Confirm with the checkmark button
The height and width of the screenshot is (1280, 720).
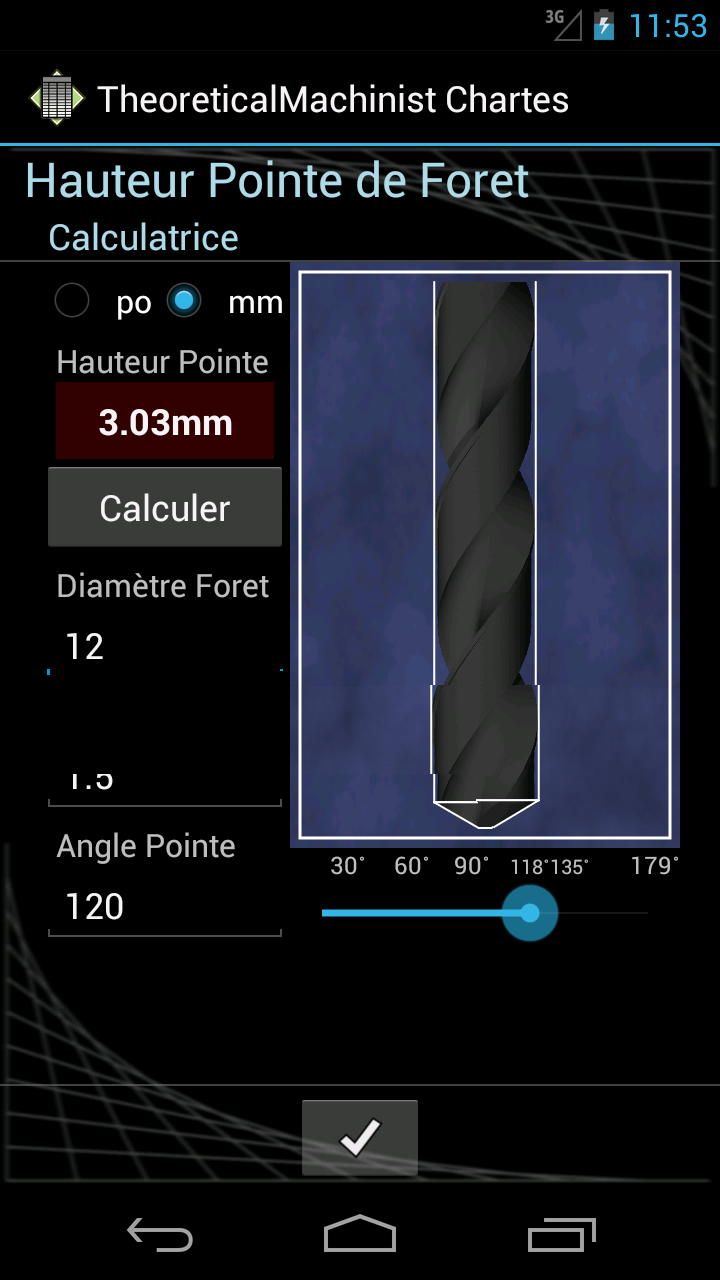pyautogui.click(x=360, y=1138)
